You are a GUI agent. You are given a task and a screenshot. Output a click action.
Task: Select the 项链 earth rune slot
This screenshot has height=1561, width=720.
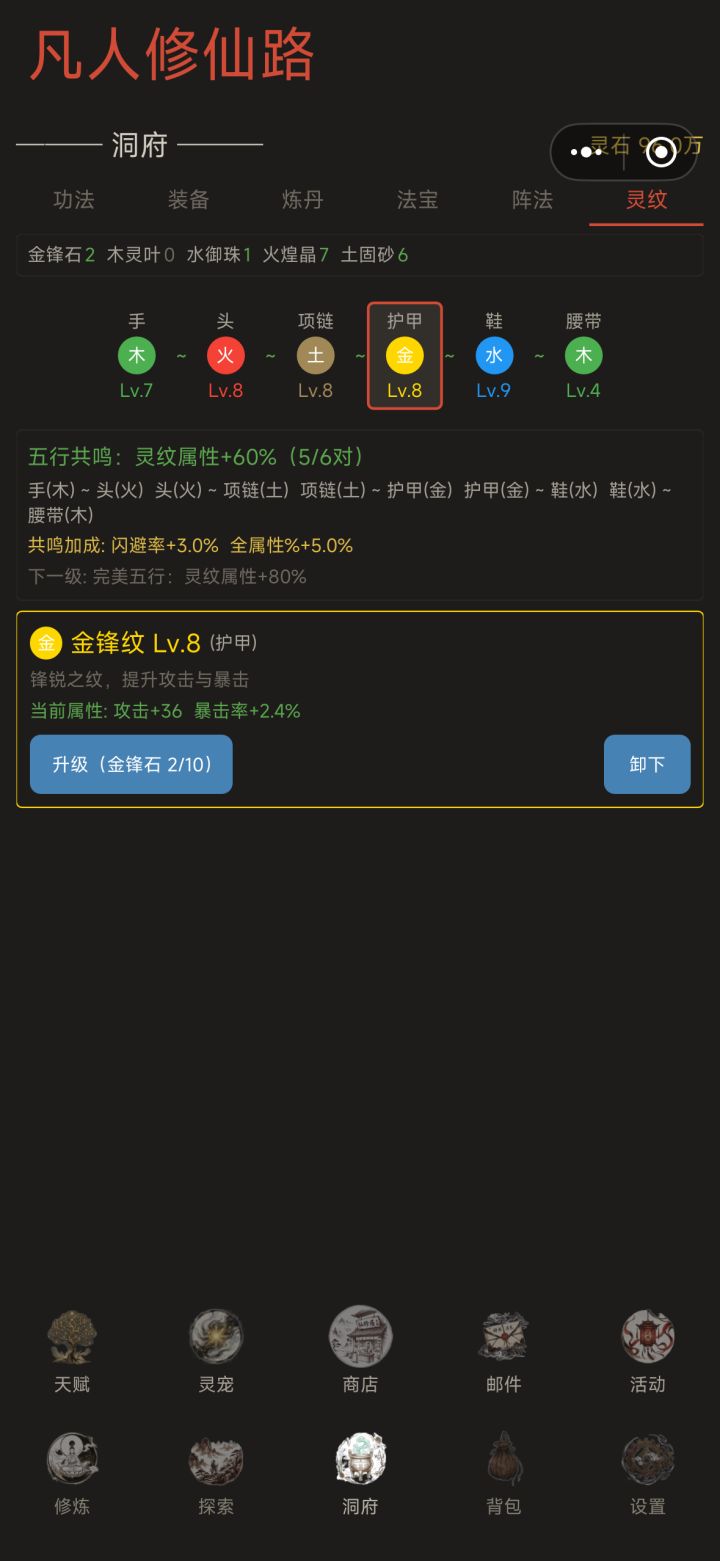(x=316, y=355)
